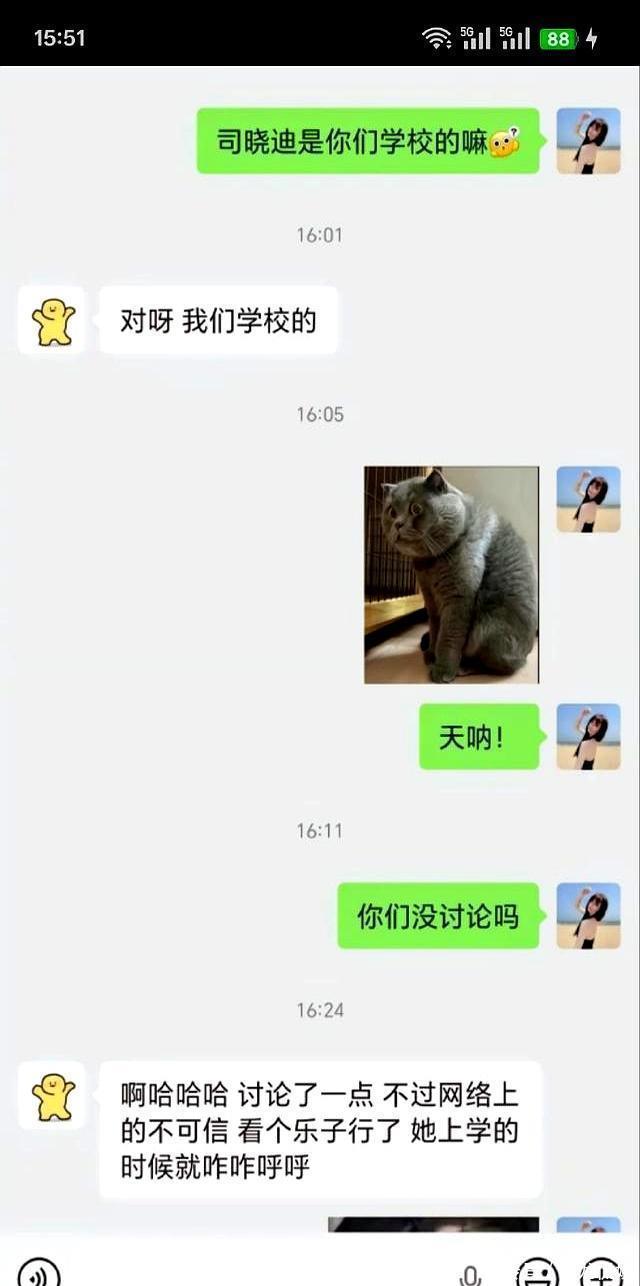Viewport: 640px width, 1286px height.
Task: Open yellow avatar beside 啊哈哈哈 讨论了一点 message
Action: pos(52,1097)
